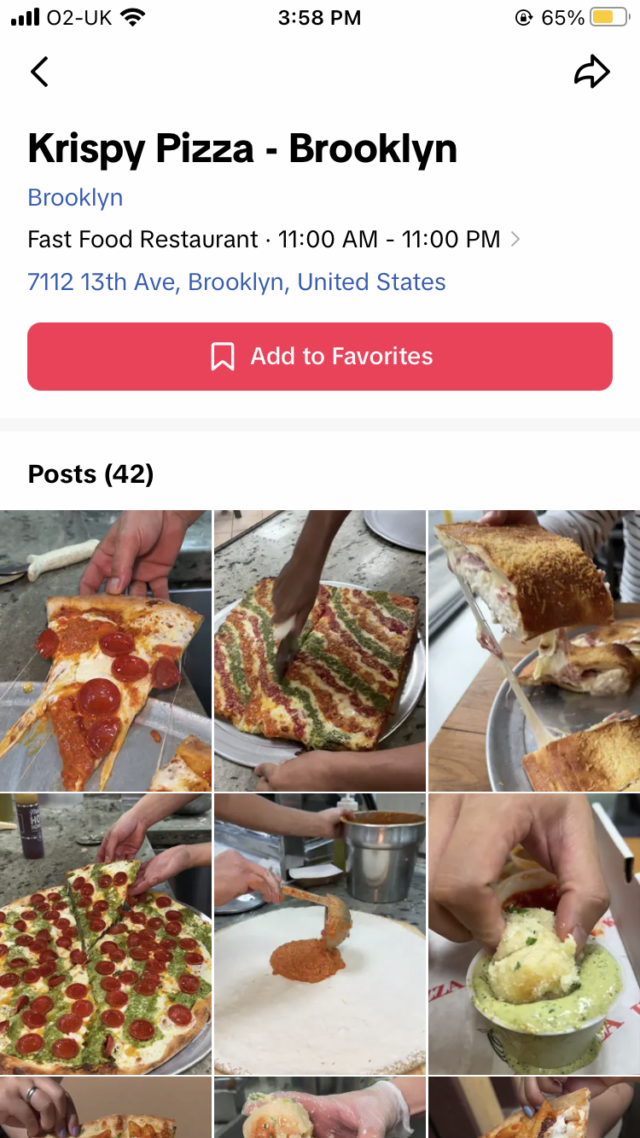The height and width of the screenshot is (1138, 640).
Task: Add Krispy Pizza to Favorites
Action: [x=320, y=356]
